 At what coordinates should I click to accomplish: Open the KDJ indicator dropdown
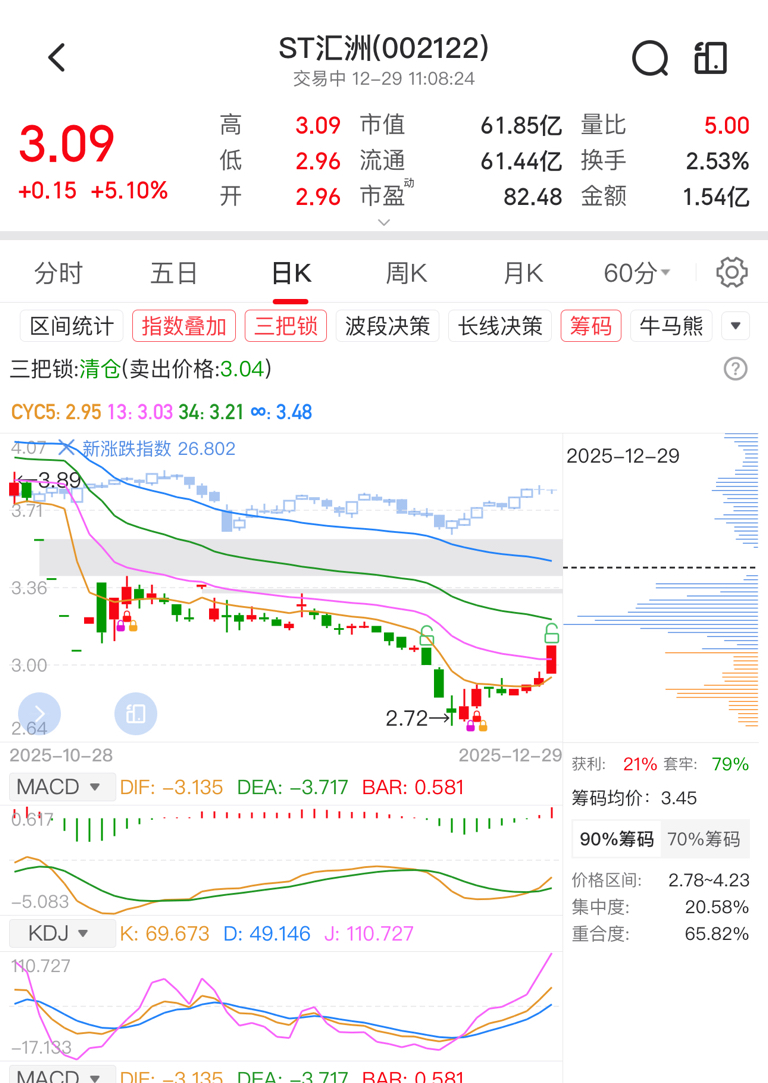point(58,934)
